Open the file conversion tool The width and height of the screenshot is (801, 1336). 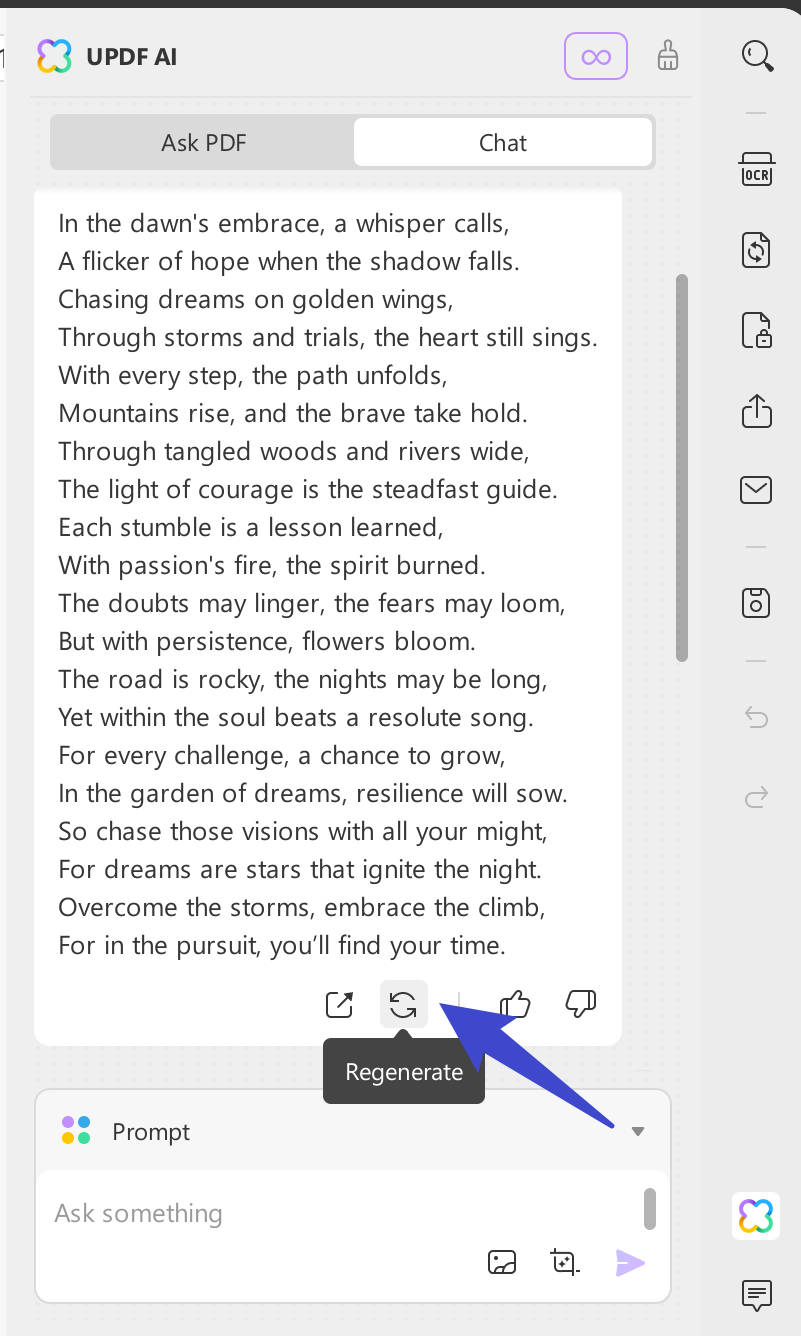(756, 250)
